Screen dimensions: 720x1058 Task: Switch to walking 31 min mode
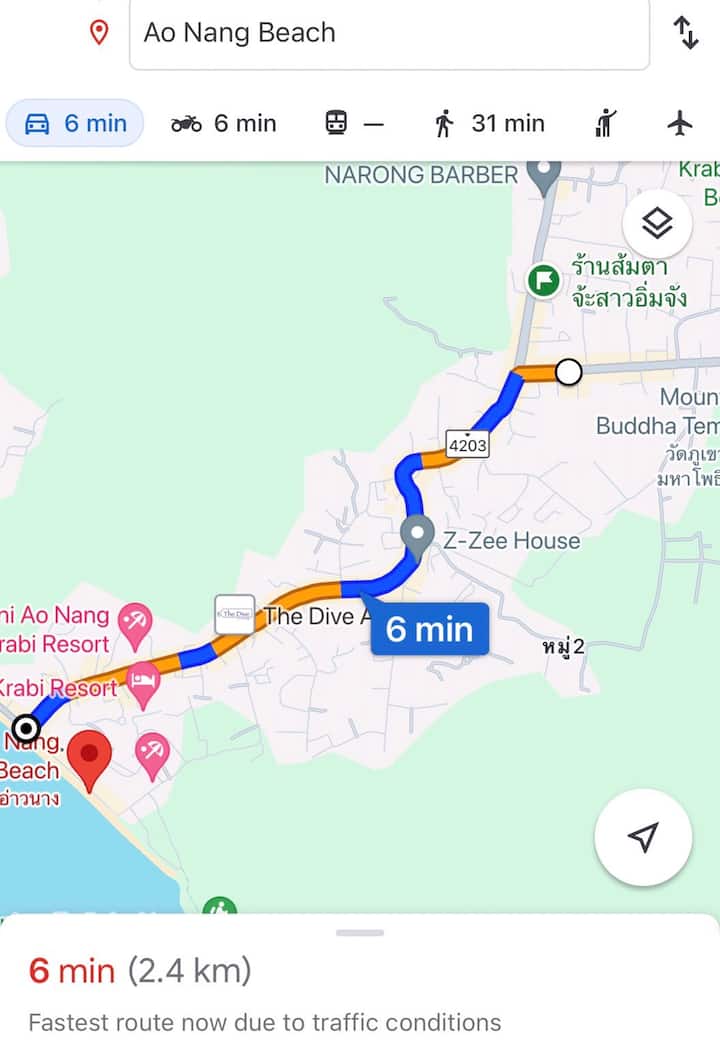tap(489, 124)
